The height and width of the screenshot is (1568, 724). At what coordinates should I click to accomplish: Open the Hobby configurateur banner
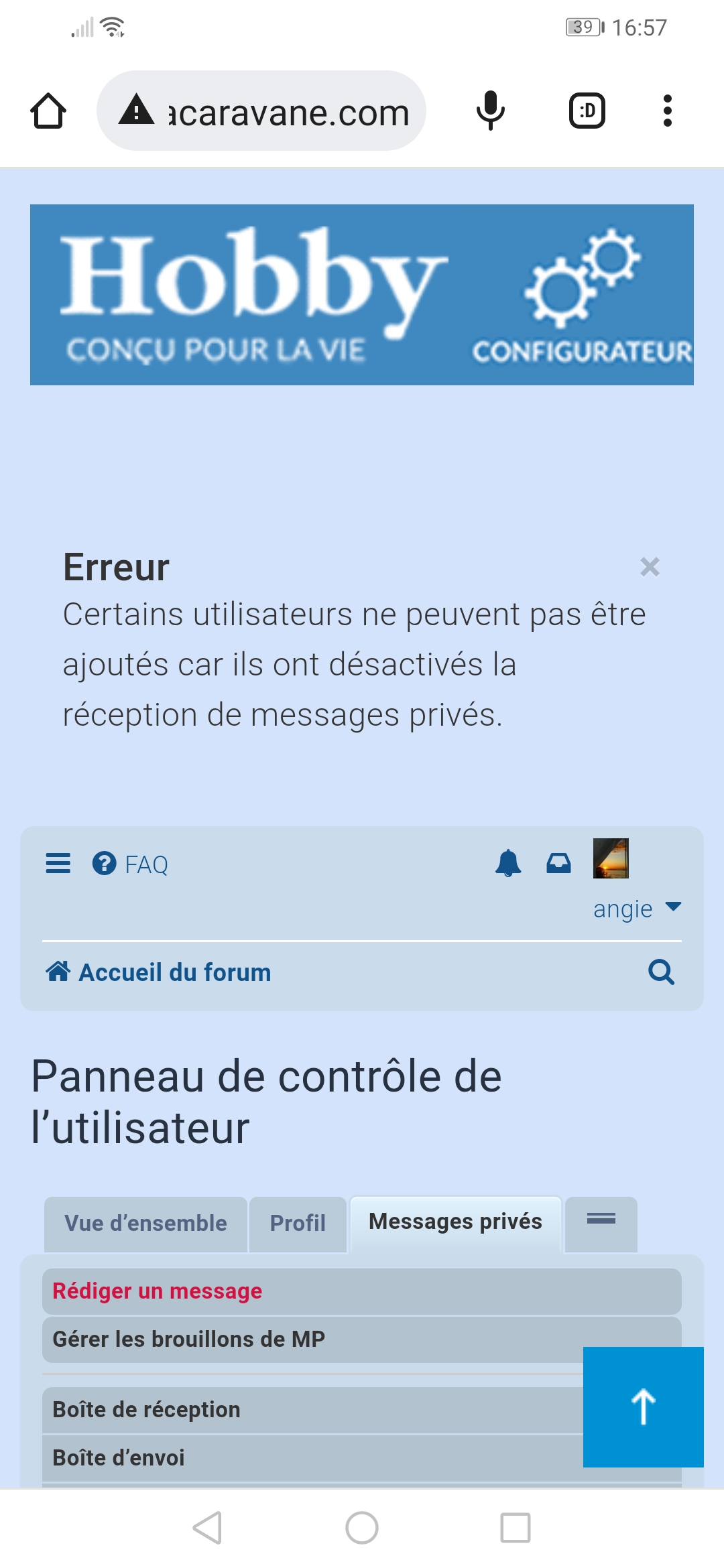pos(362,295)
